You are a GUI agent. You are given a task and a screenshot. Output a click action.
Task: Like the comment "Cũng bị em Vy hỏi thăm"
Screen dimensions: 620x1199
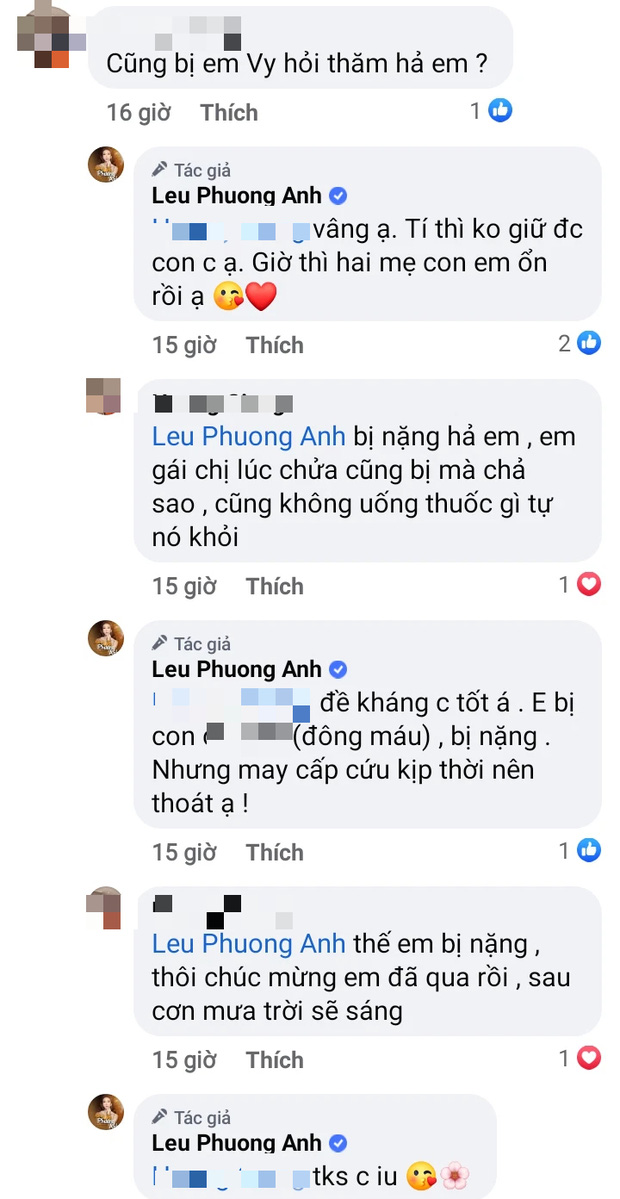(228, 112)
